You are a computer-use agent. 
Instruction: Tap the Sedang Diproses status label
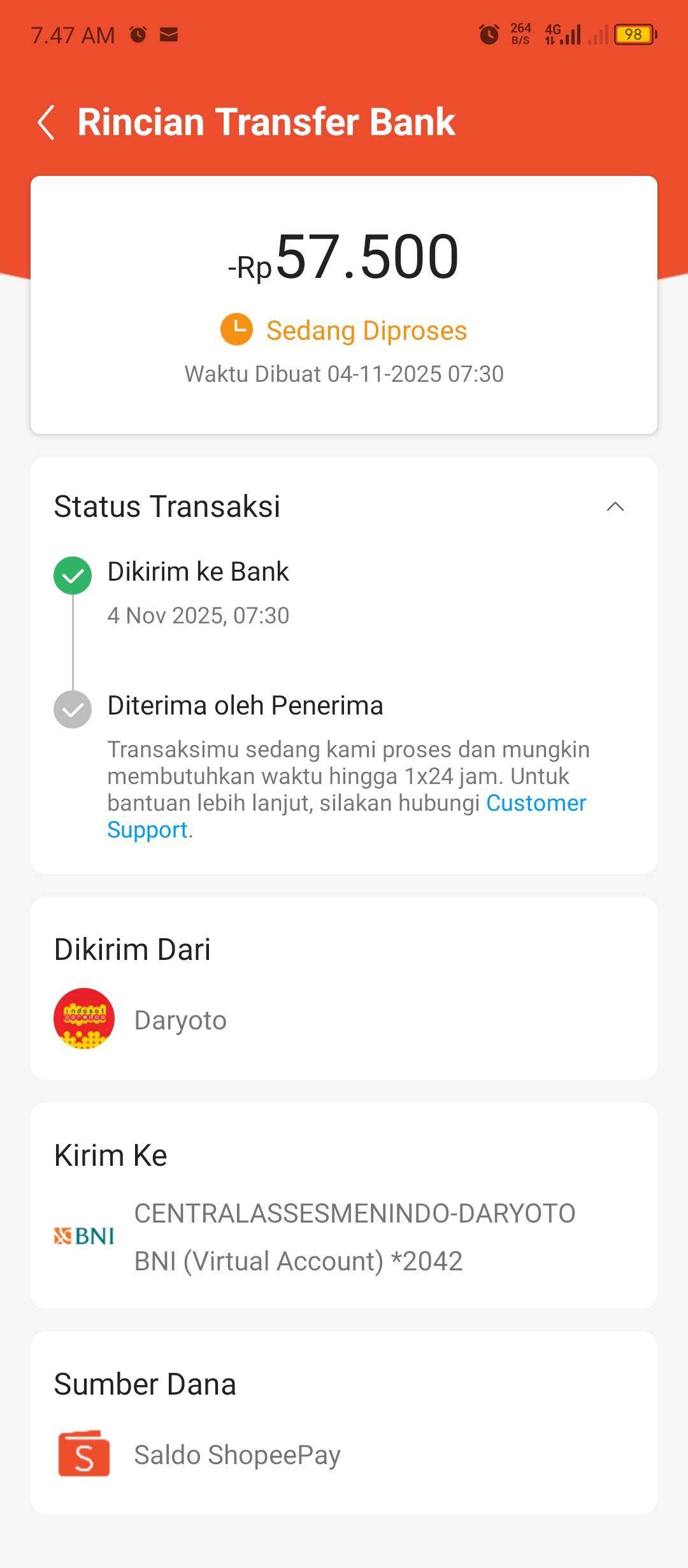point(365,330)
